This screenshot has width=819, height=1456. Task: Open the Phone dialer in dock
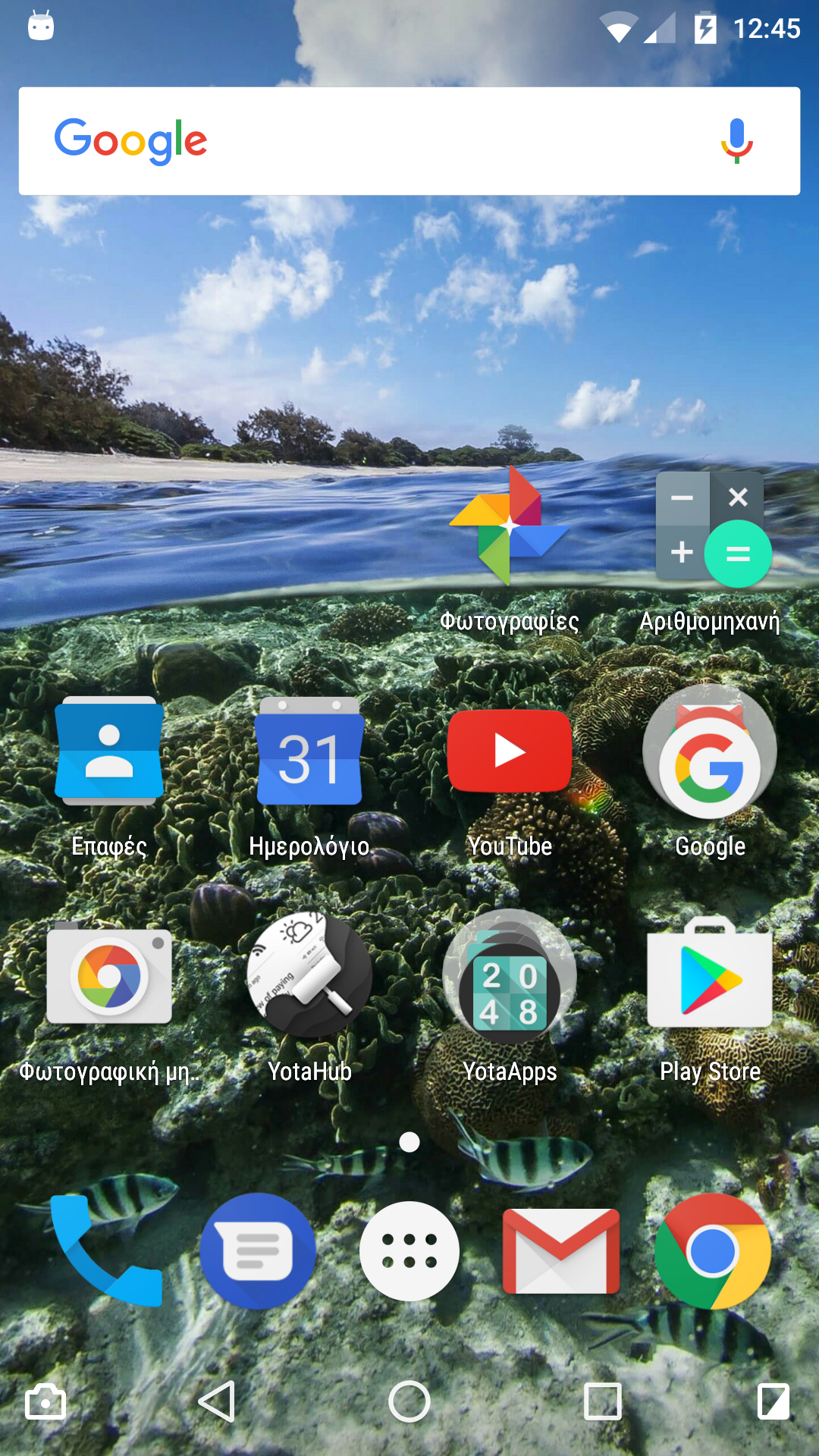(106, 1251)
